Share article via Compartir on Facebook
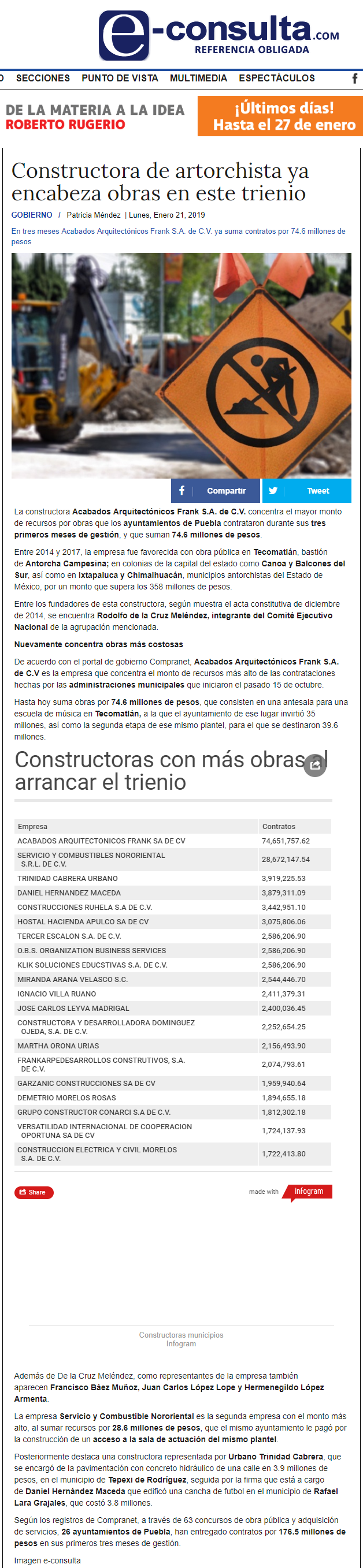 point(216,491)
